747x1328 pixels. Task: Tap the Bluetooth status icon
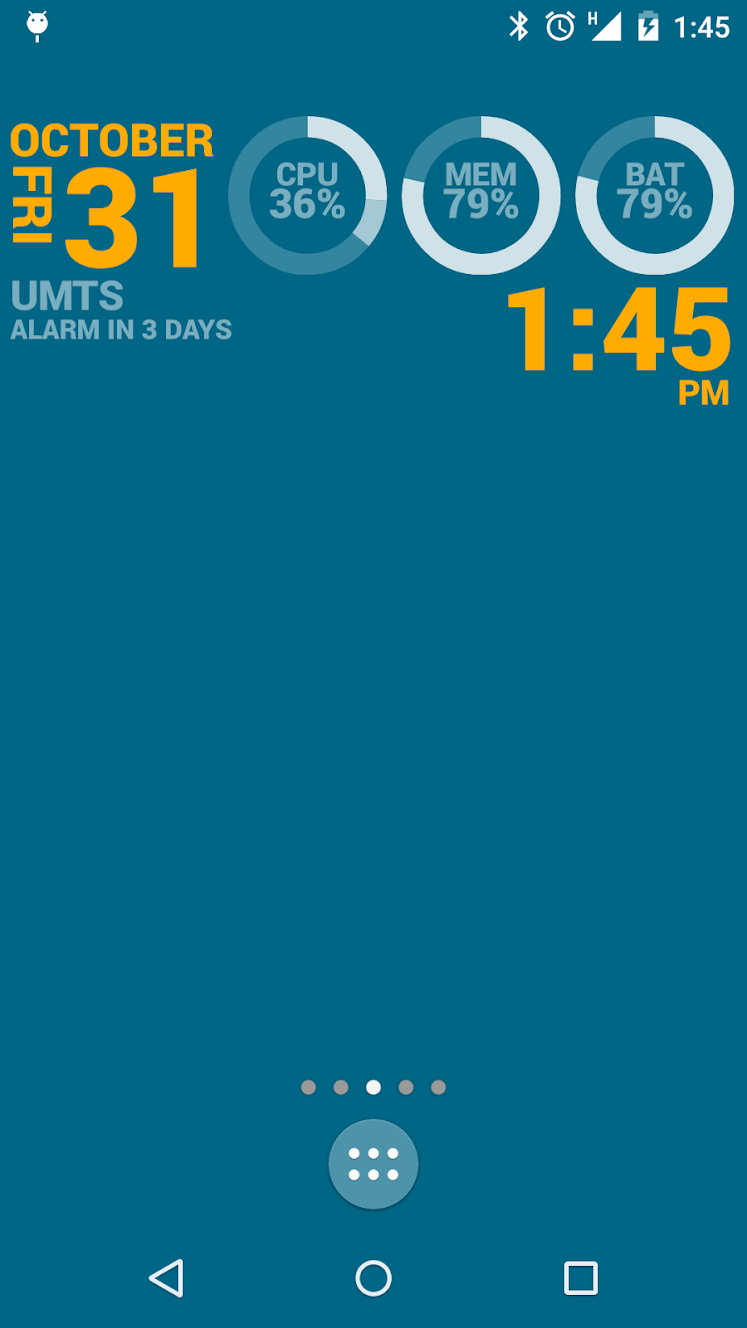520,27
